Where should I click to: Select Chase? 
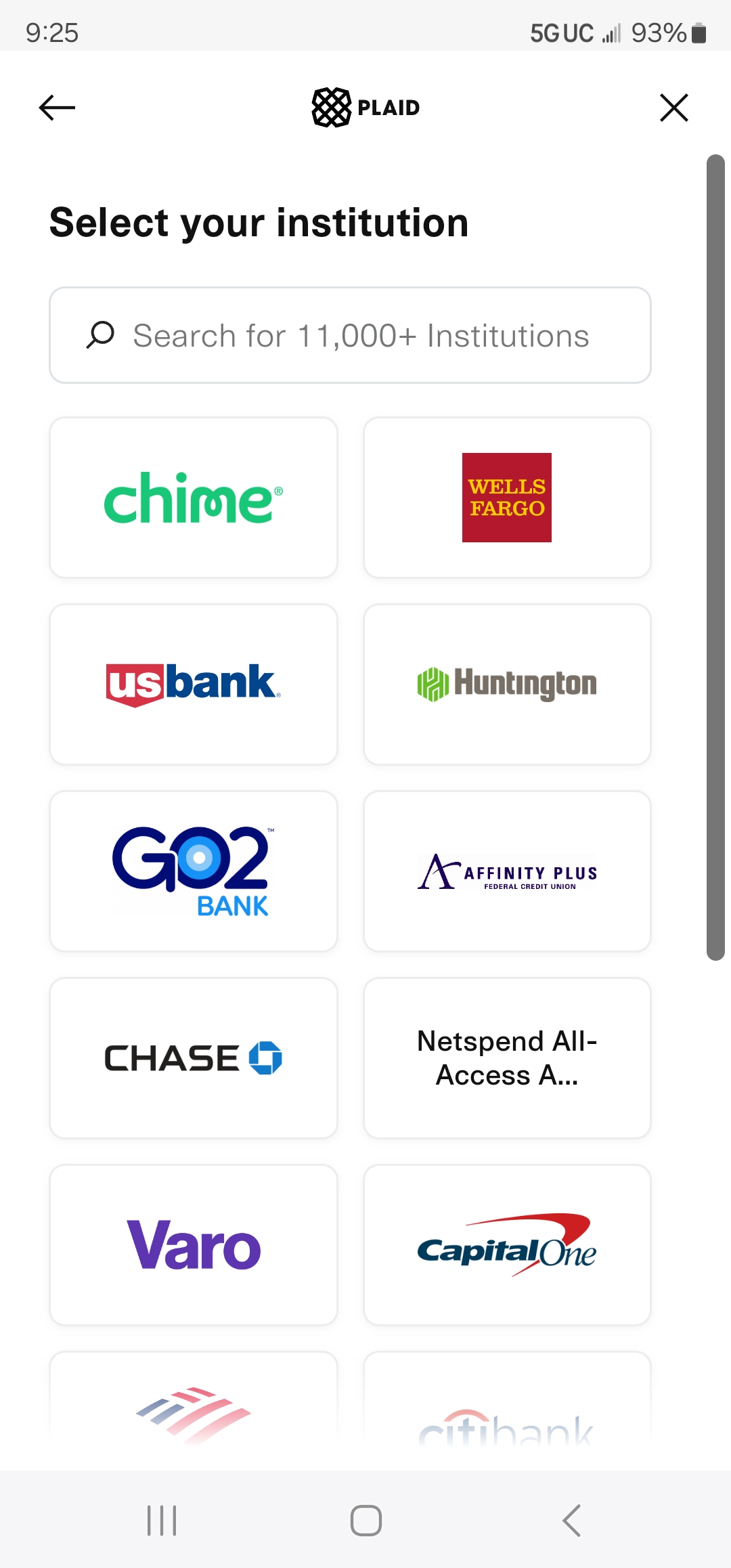click(194, 1058)
